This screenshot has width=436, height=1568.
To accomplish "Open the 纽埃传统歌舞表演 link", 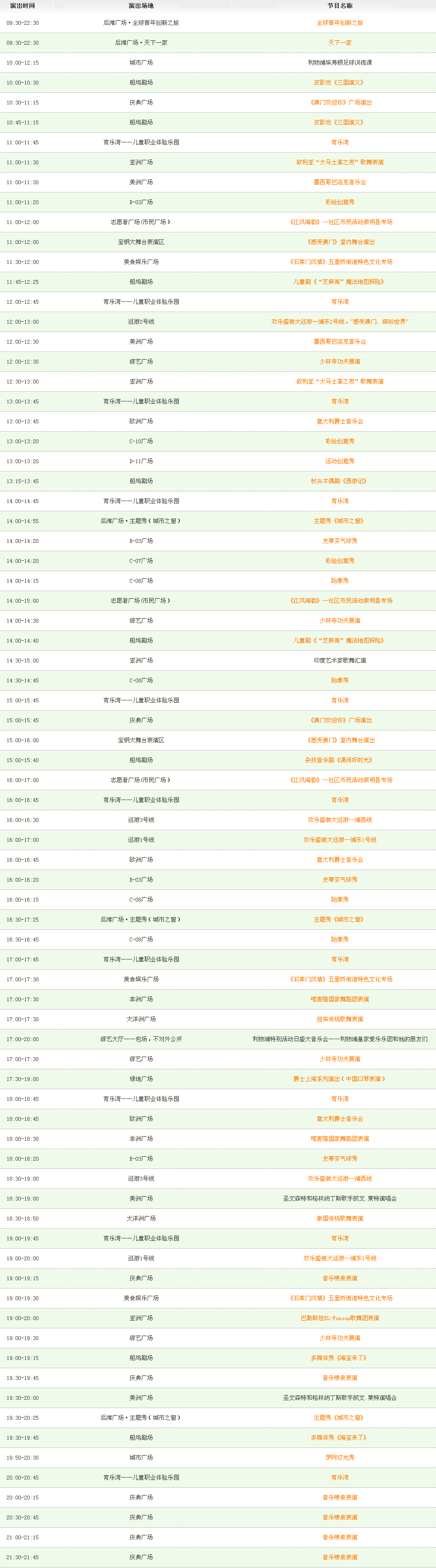I will [340, 1020].
